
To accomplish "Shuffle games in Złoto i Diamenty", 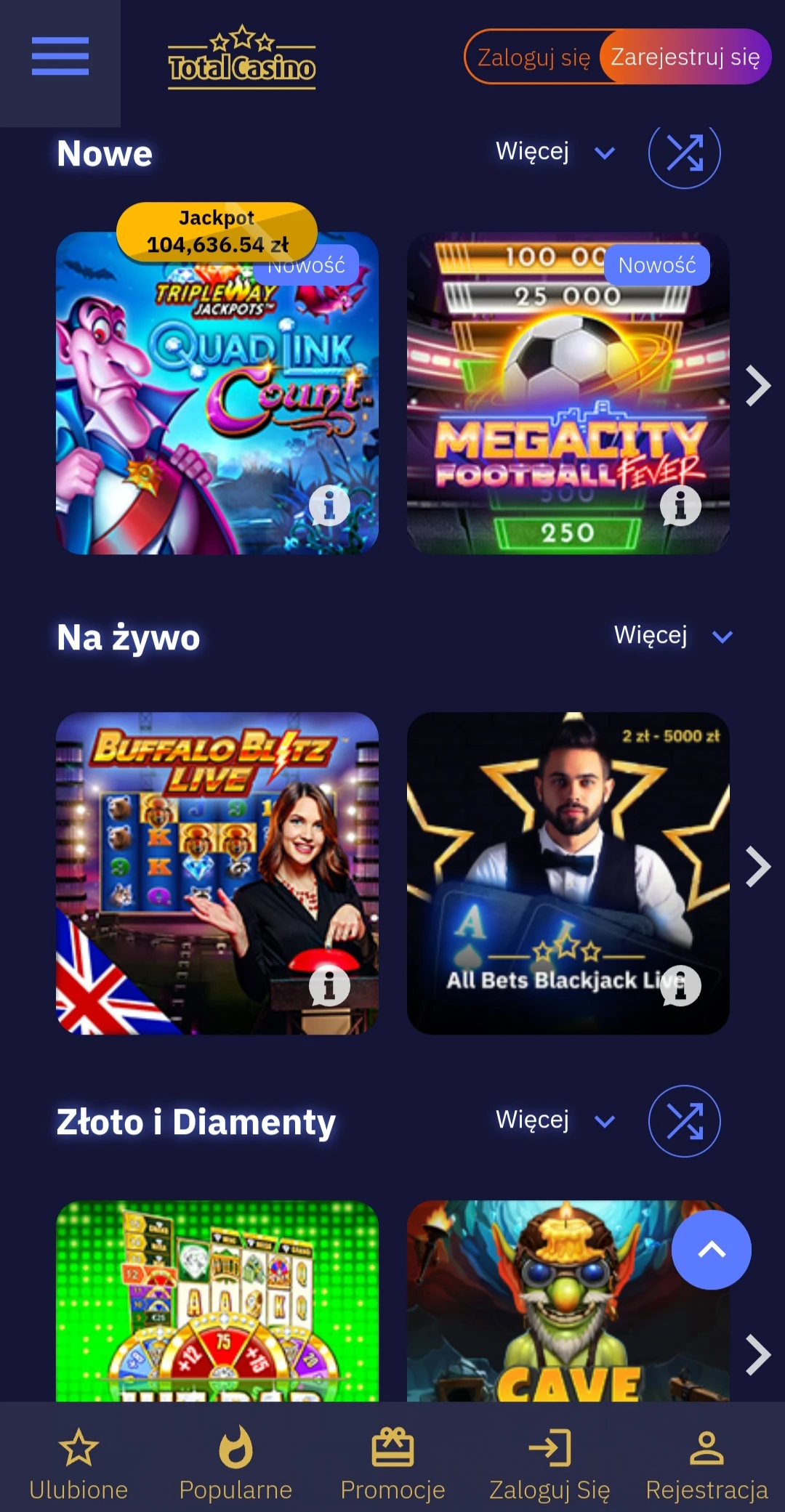I will 684,1121.
